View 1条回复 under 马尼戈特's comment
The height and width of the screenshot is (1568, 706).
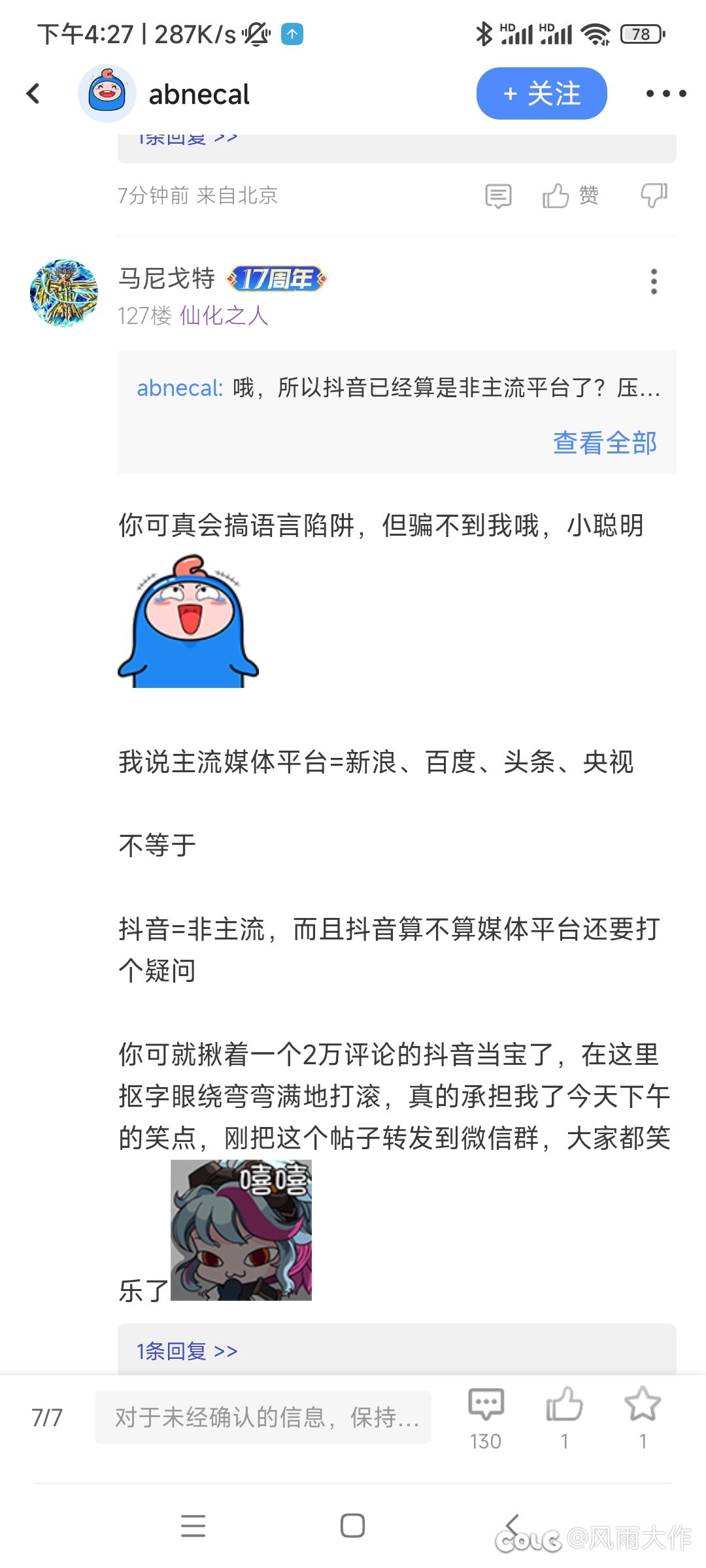click(187, 1350)
